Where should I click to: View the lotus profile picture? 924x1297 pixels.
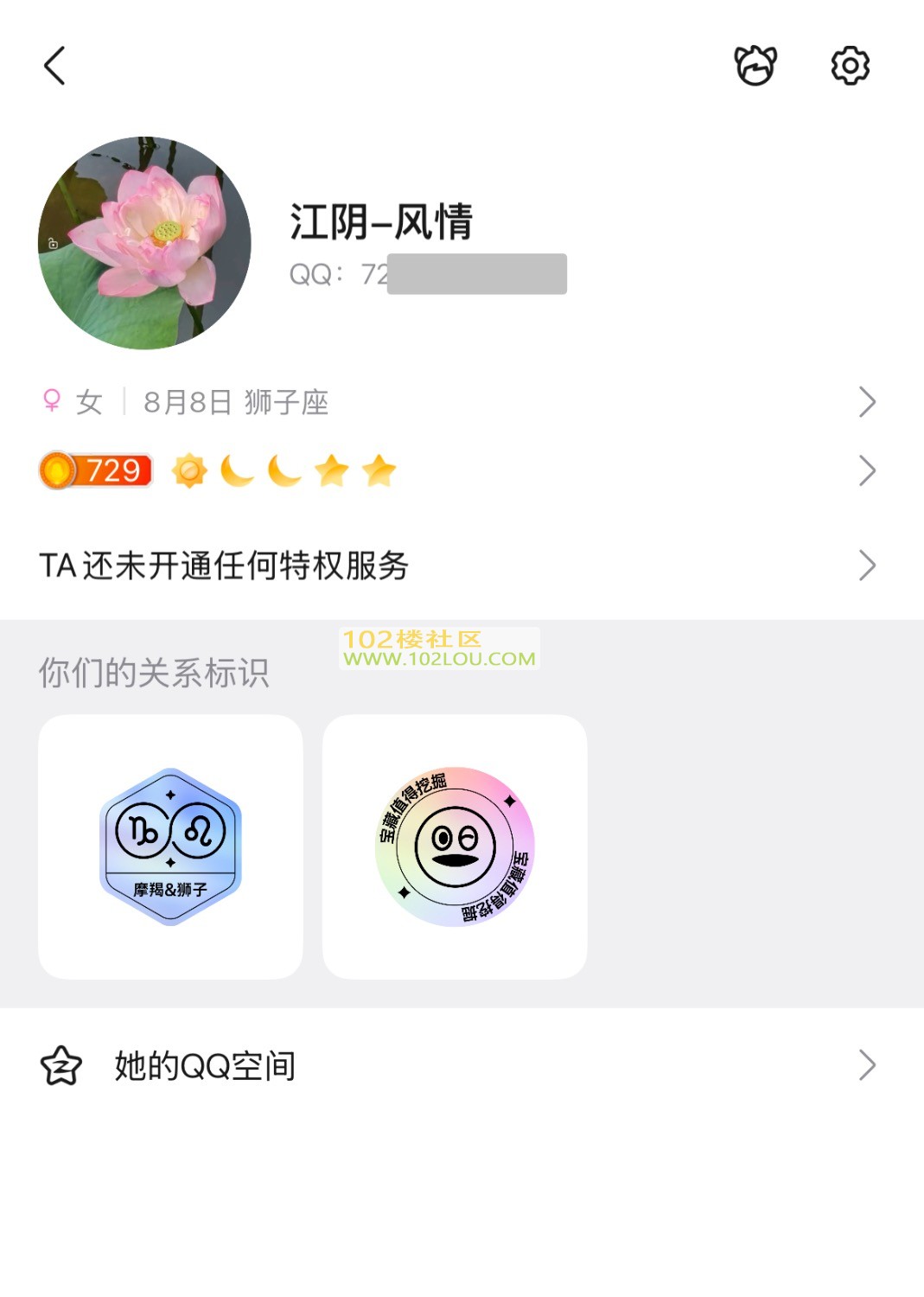tap(145, 243)
